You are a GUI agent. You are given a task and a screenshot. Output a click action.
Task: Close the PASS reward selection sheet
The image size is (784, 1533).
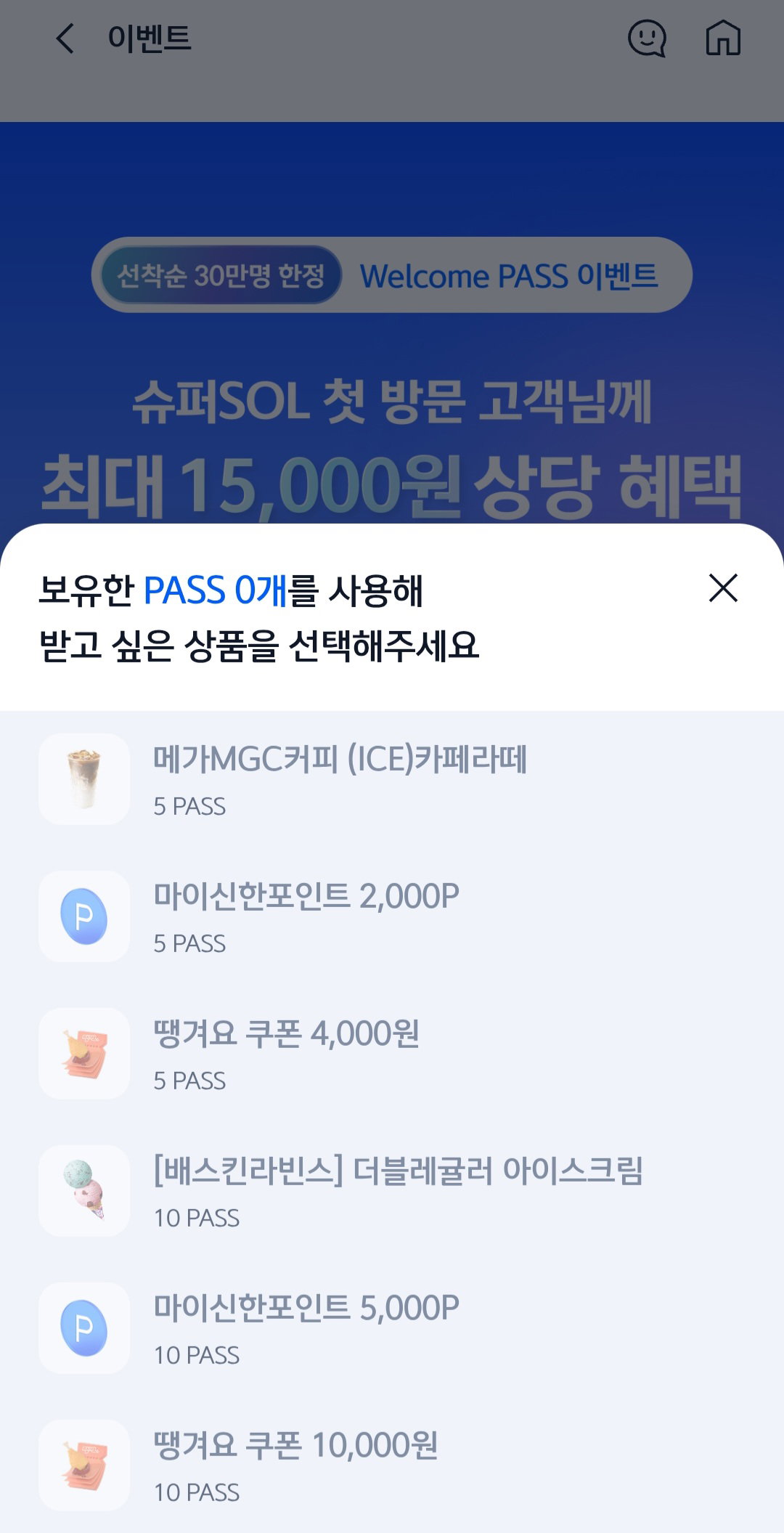tap(723, 588)
